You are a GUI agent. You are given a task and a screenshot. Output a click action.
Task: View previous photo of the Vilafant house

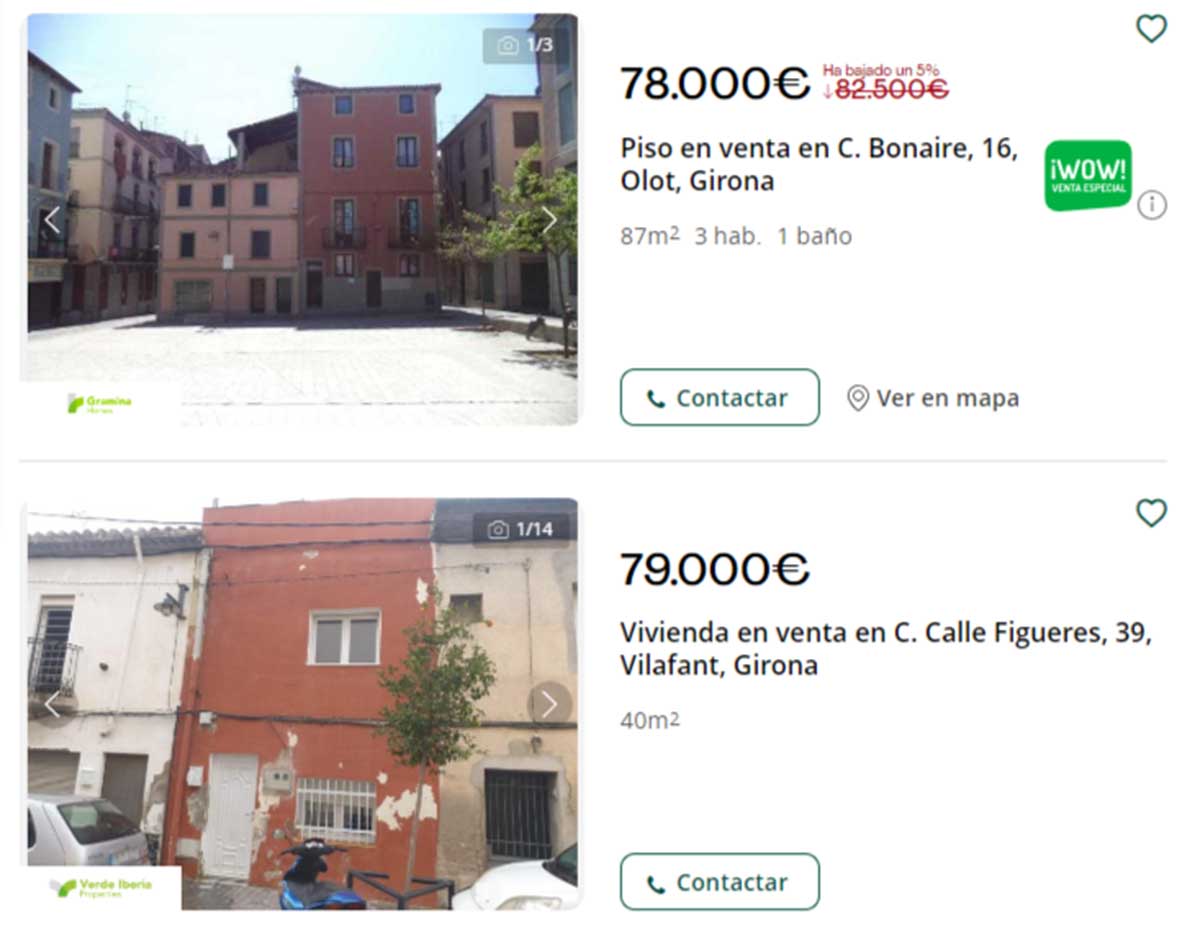coord(52,704)
